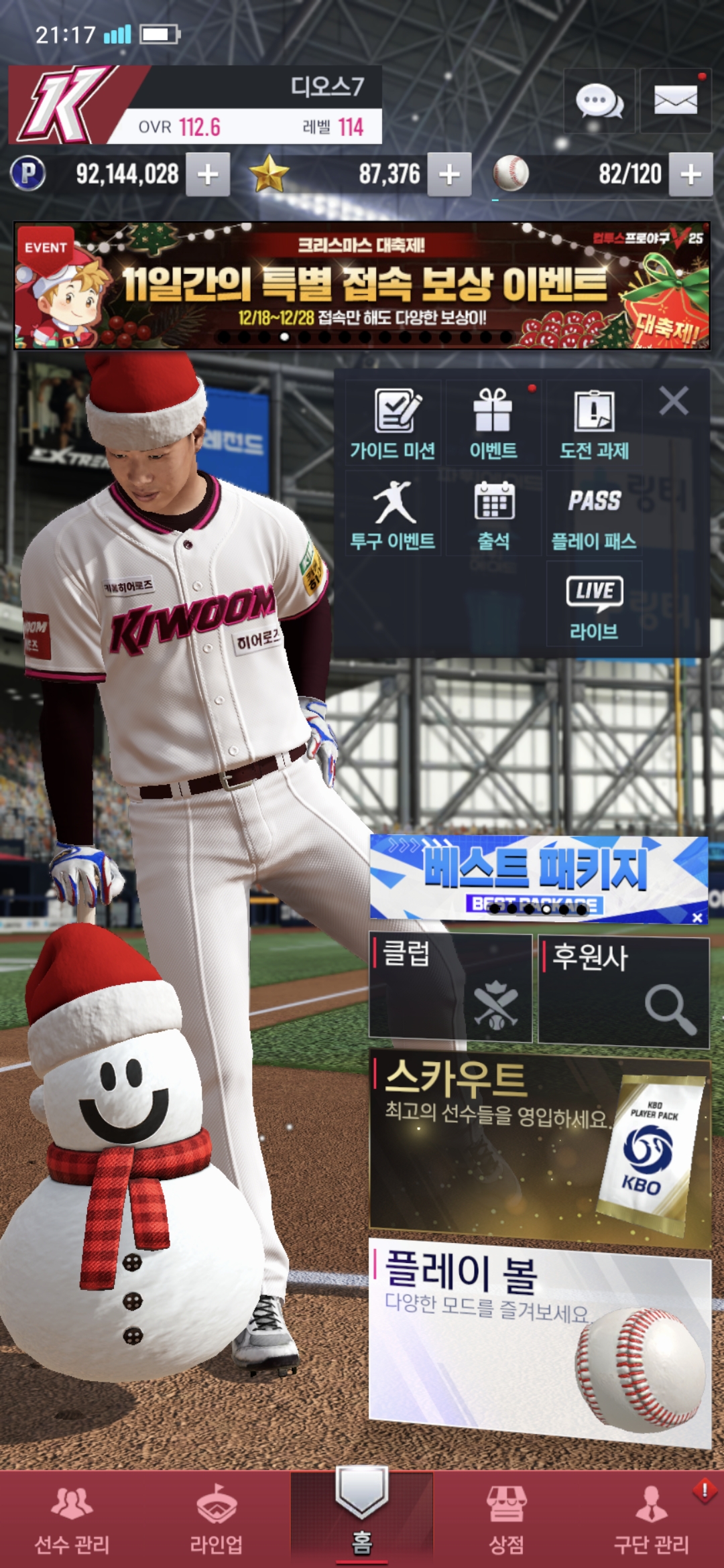Screen dimensions: 724x1568
Task: Refill baseballs with plus button
Action: coord(690,174)
